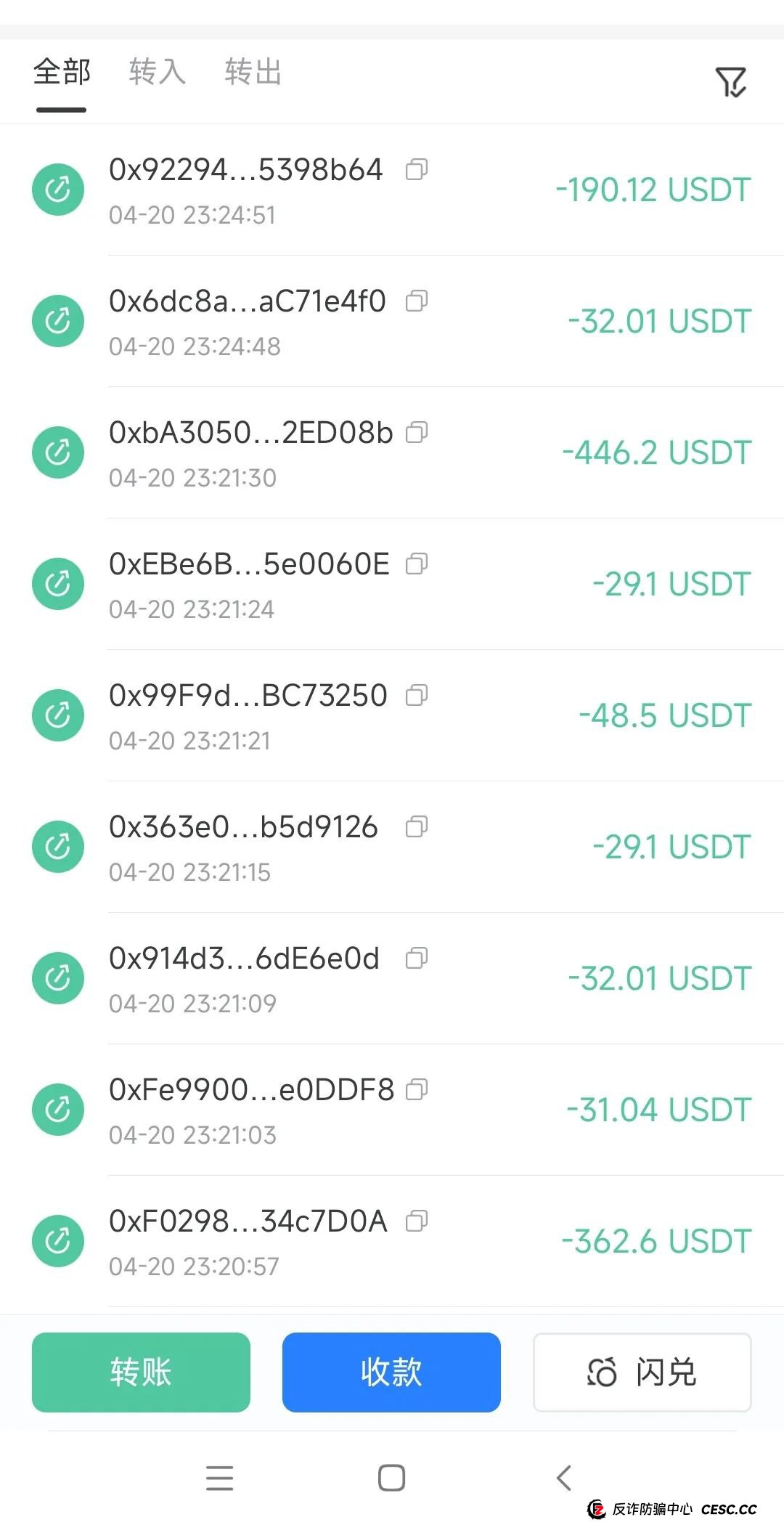The image size is (784, 1525).
Task: Copy address 0xEBe6B...5e0060E
Action: pyautogui.click(x=417, y=564)
